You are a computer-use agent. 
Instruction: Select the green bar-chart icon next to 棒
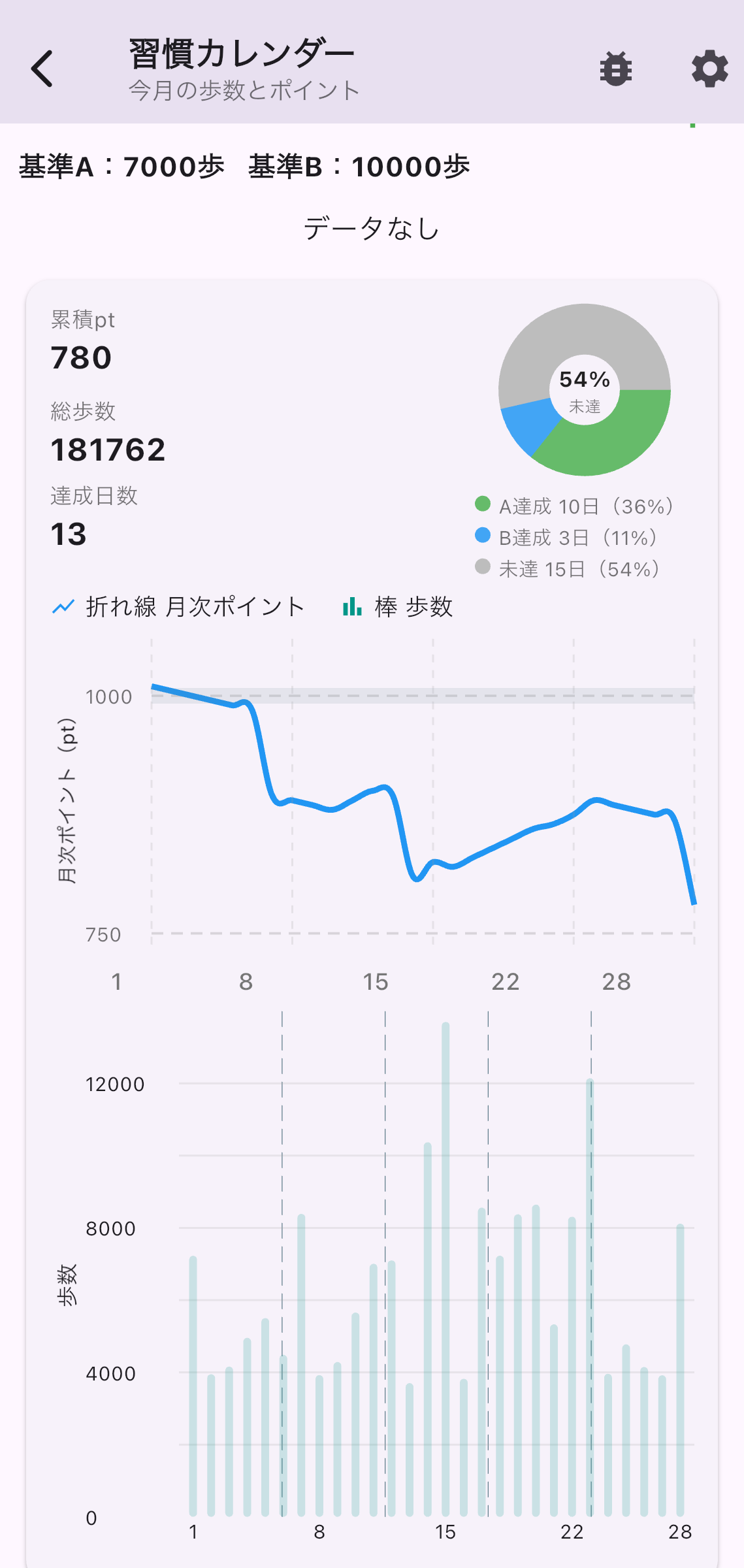pyautogui.click(x=351, y=606)
